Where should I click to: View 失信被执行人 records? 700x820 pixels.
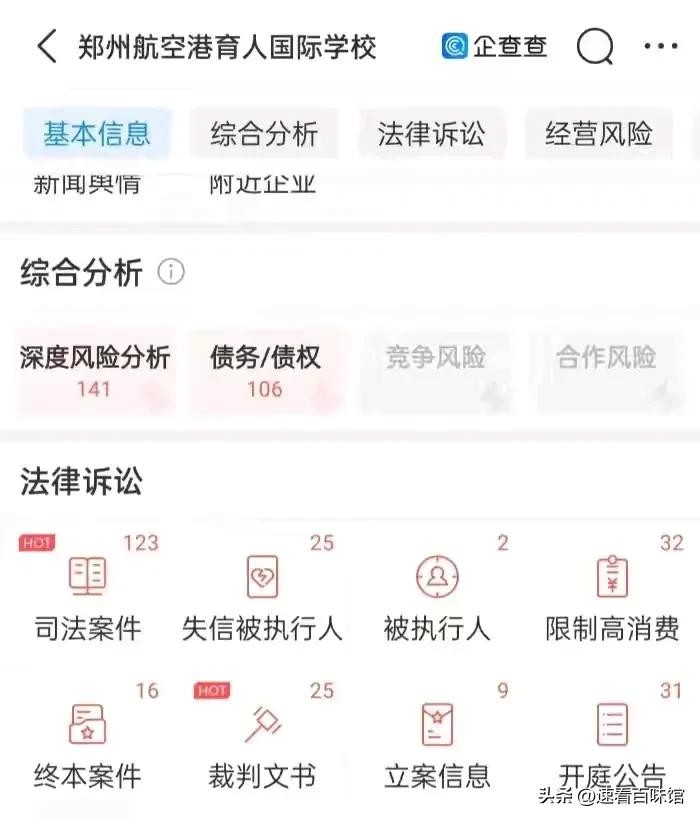coord(262,595)
